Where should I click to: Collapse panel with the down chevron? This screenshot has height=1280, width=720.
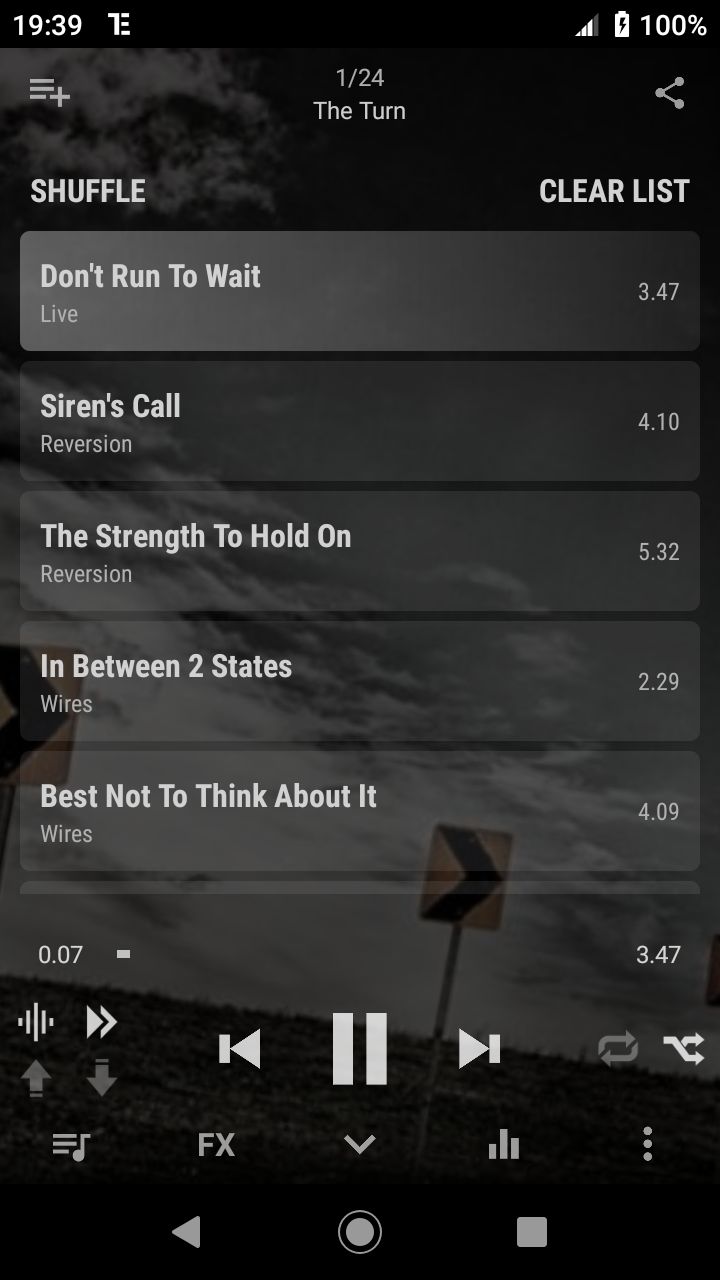360,1145
